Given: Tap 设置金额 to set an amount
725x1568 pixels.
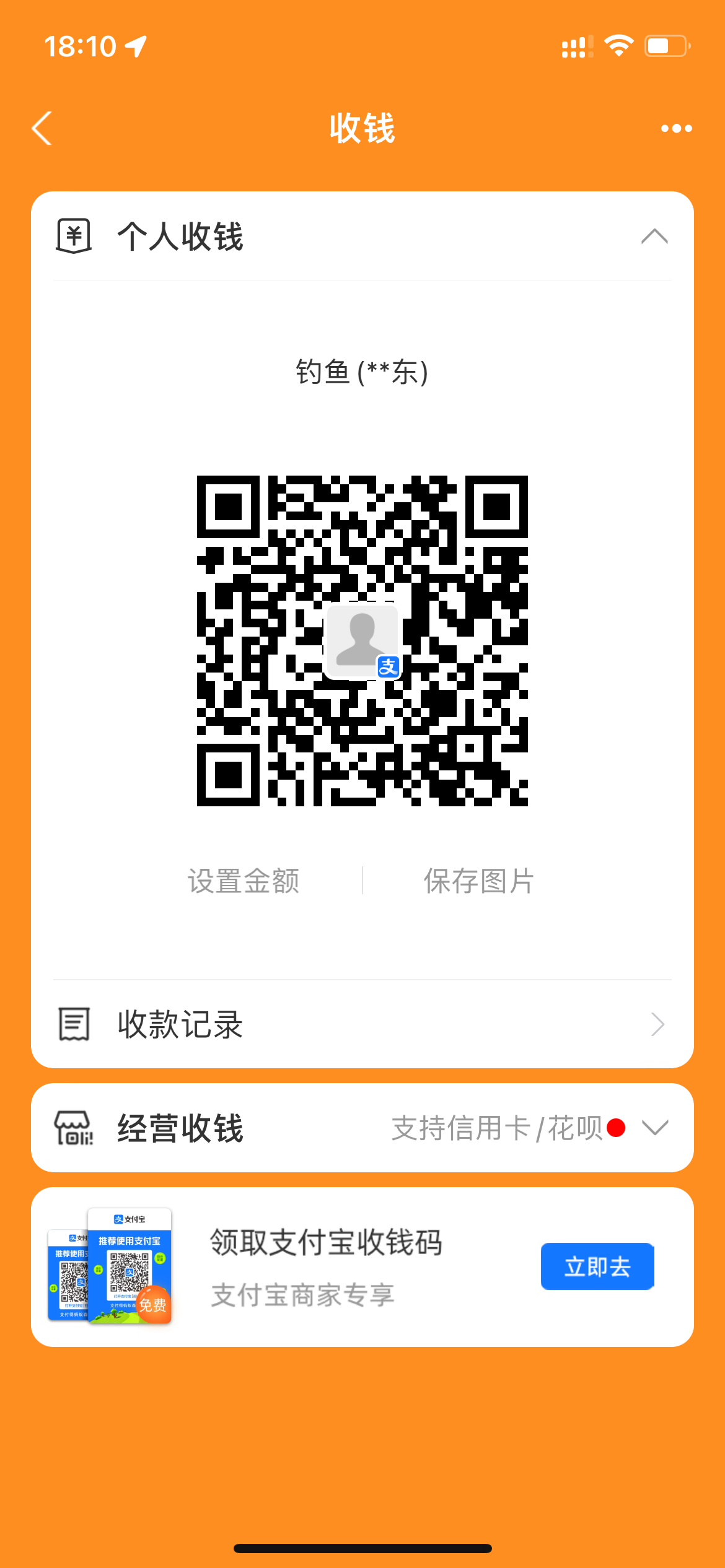Looking at the screenshot, I should (244, 881).
